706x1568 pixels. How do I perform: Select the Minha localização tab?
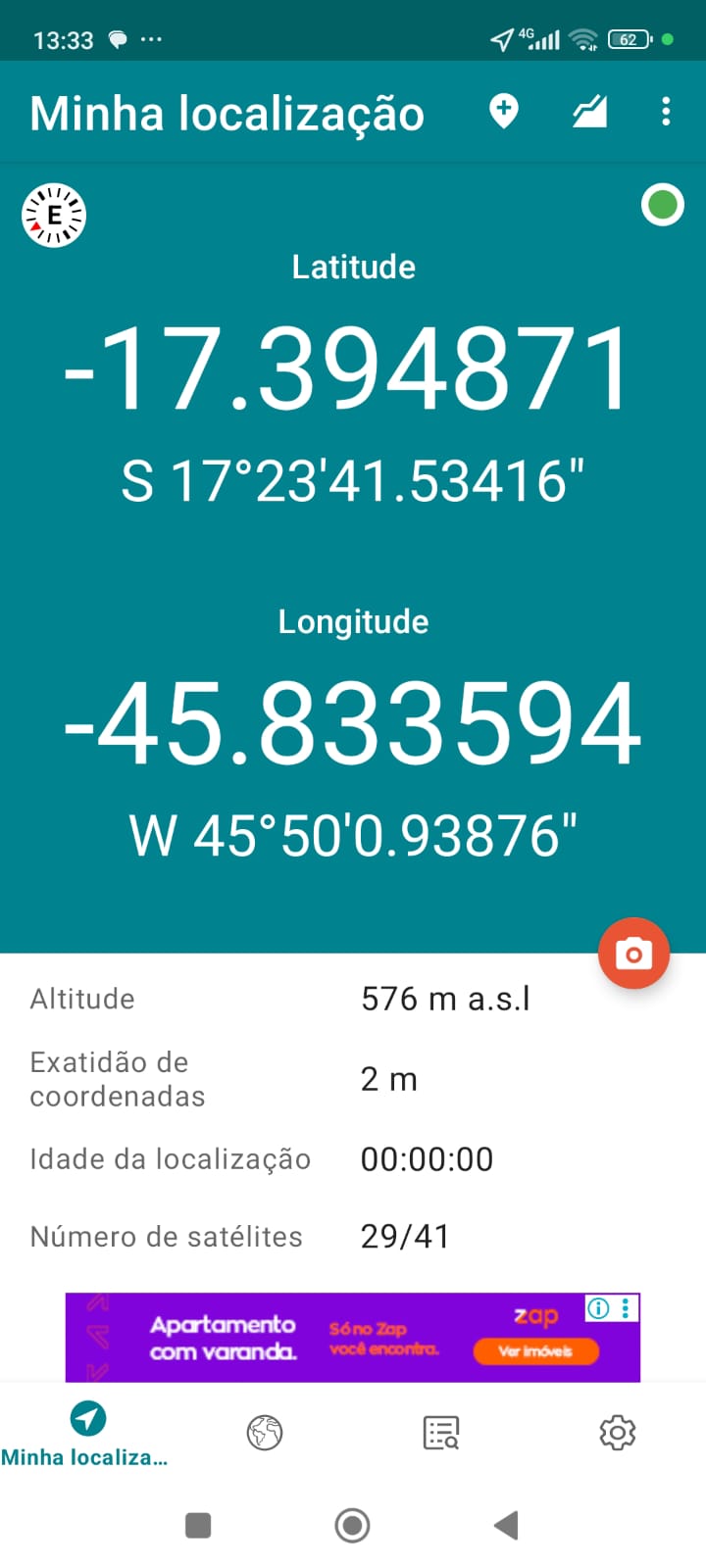click(x=87, y=1433)
